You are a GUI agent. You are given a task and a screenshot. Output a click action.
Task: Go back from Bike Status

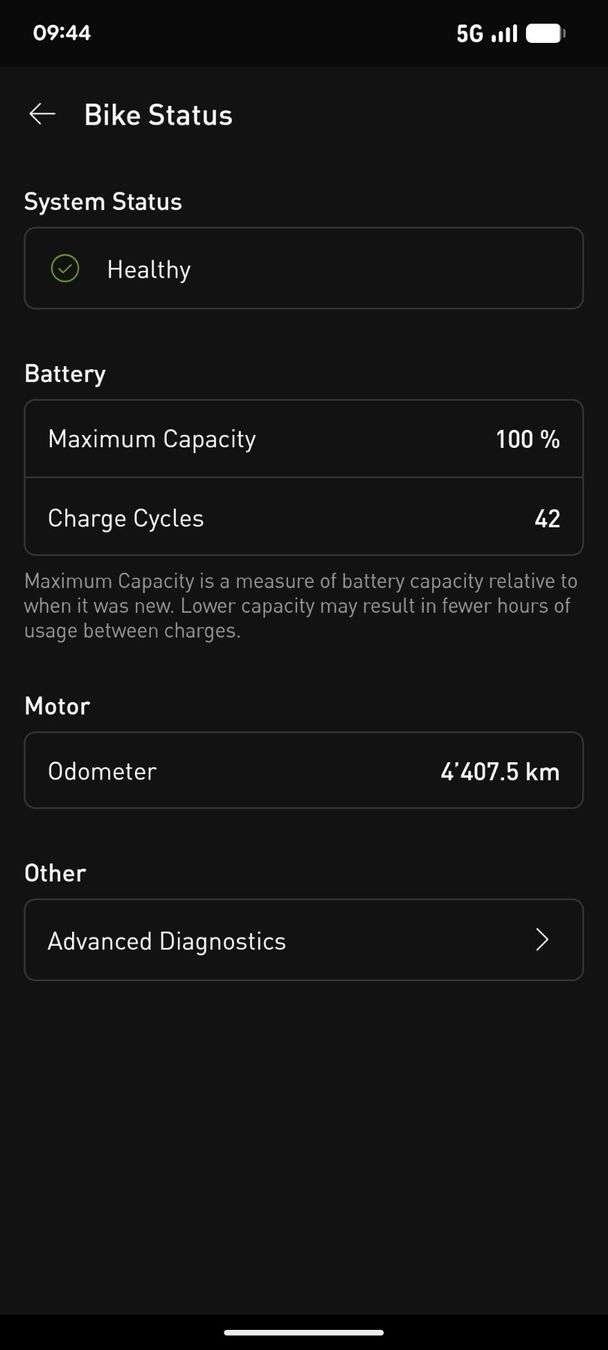(x=42, y=115)
